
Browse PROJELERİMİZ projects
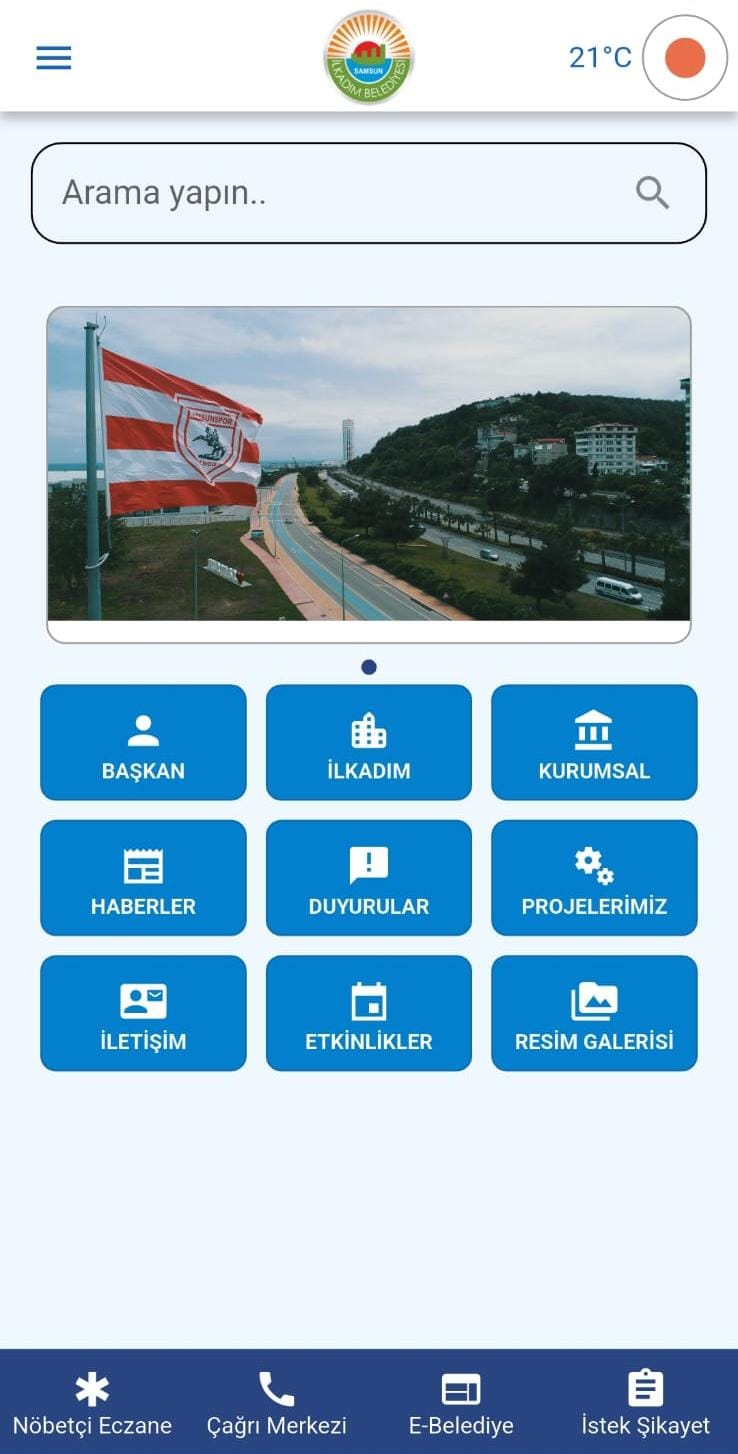[594, 878]
